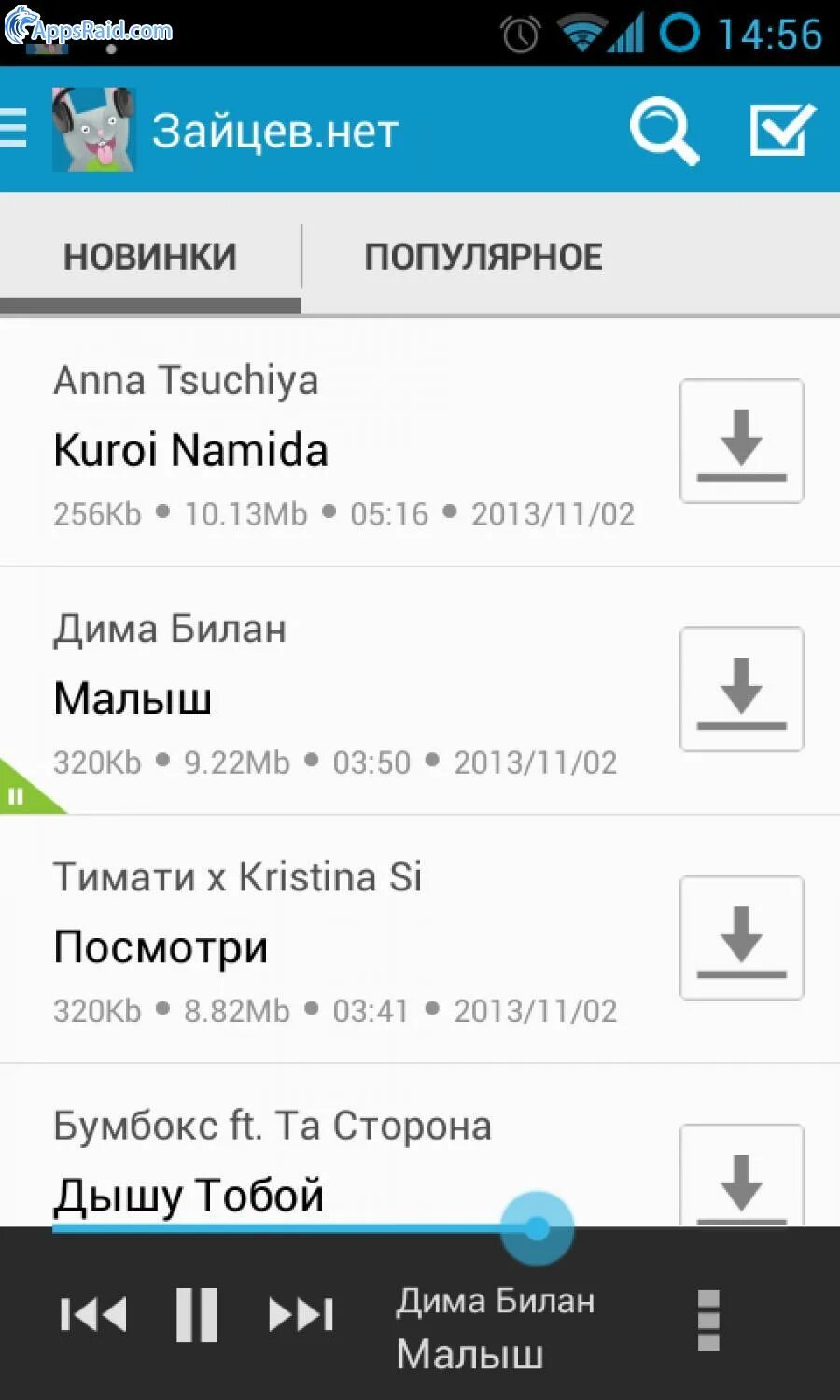Skip to the next track
840x1400 pixels.
301,1315
